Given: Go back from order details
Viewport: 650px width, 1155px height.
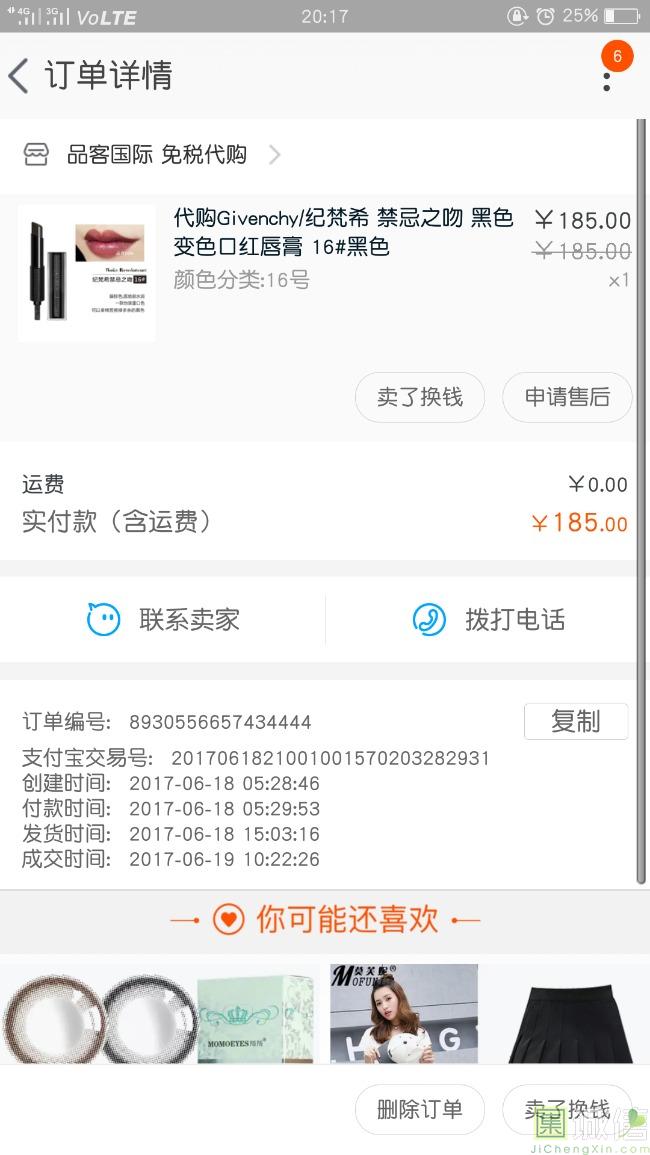Looking at the screenshot, I should (x=20, y=76).
